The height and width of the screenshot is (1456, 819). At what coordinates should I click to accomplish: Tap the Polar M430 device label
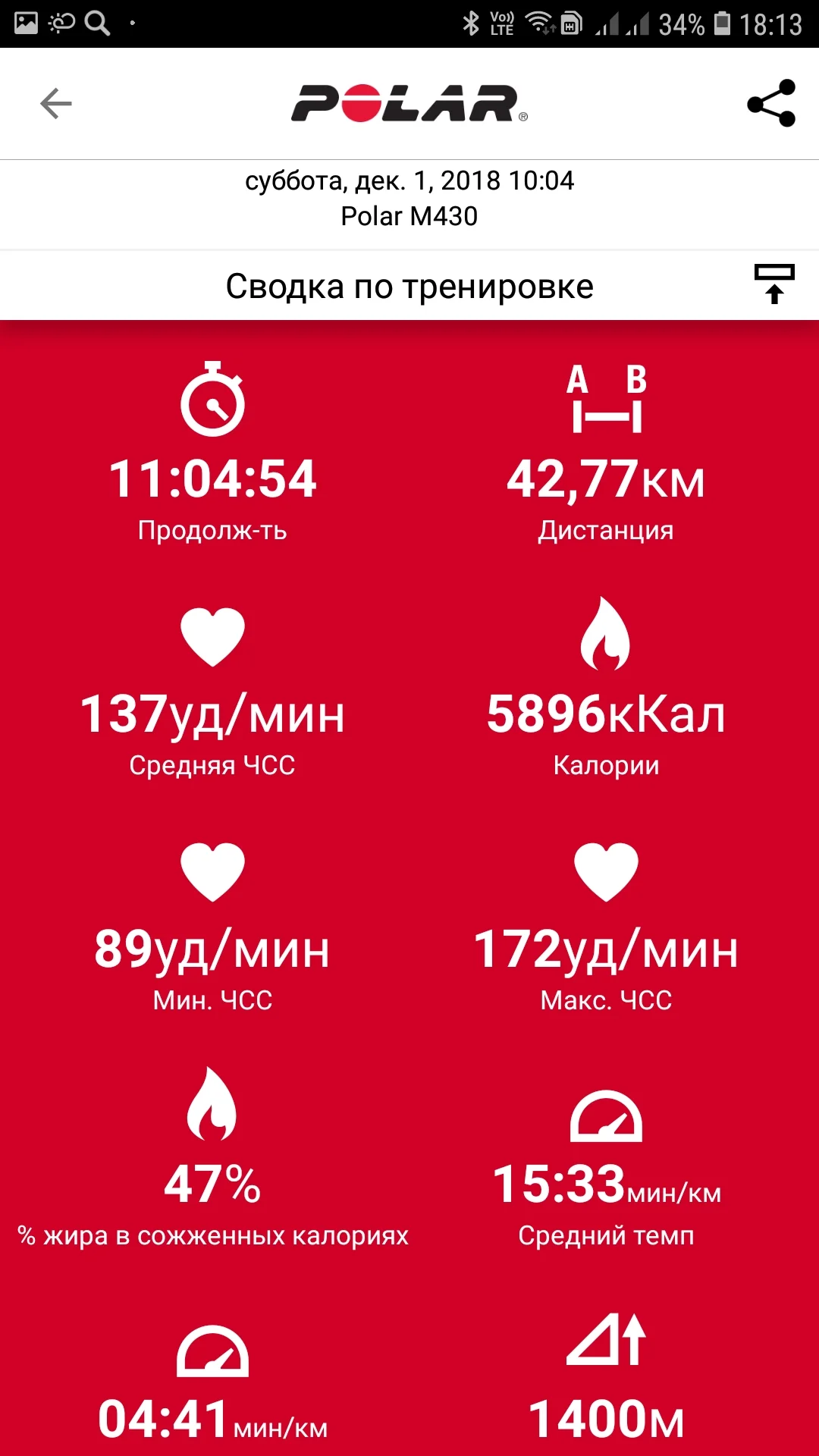pyautogui.click(x=409, y=215)
